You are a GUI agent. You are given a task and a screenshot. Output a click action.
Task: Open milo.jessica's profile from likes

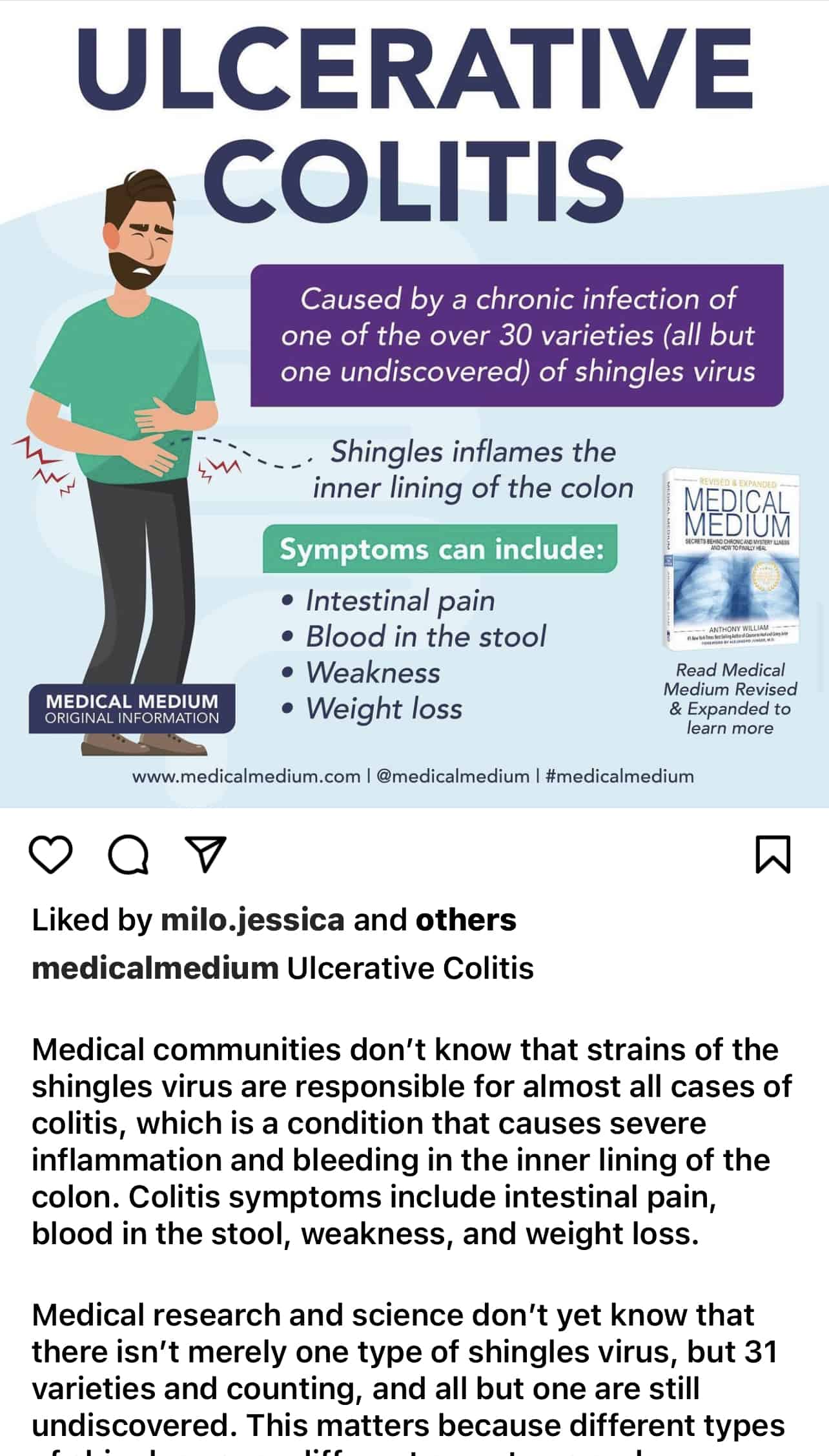pyautogui.click(x=252, y=919)
